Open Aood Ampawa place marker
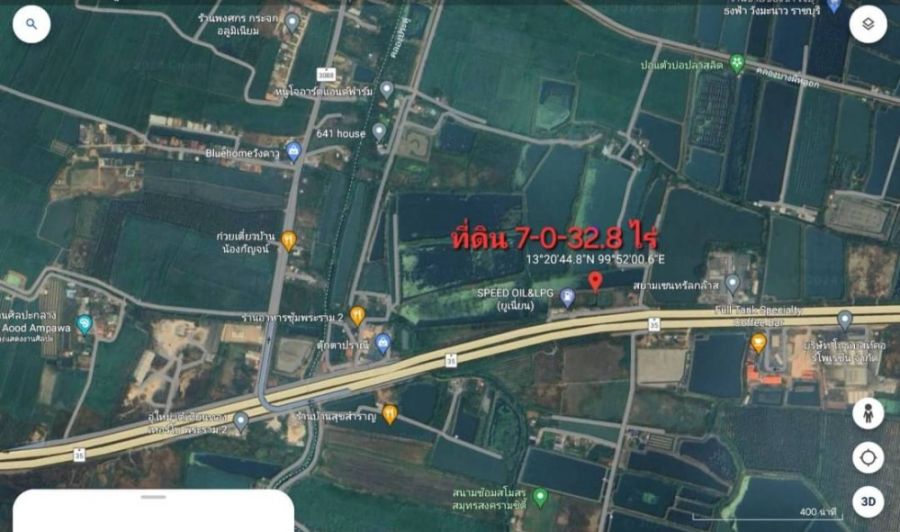The width and height of the screenshot is (900, 532). (x=84, y=324)
